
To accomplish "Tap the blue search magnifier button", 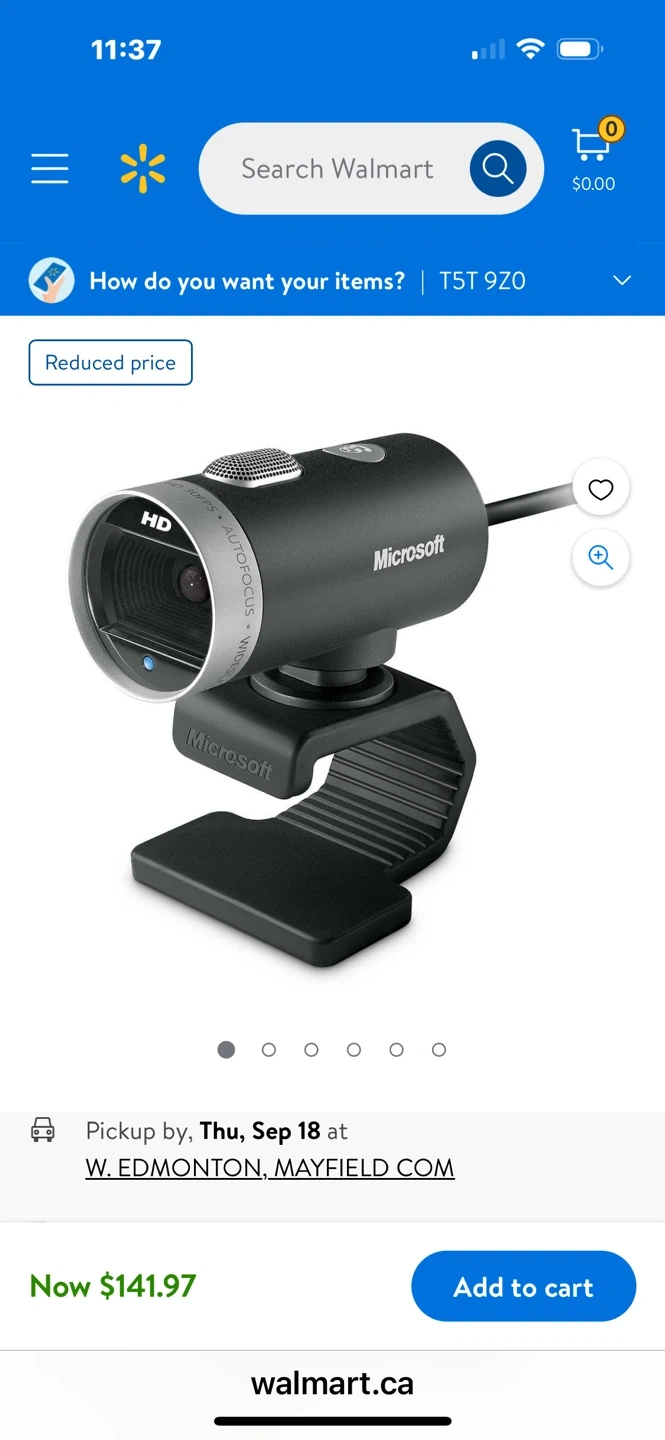I will coord(498,168).
